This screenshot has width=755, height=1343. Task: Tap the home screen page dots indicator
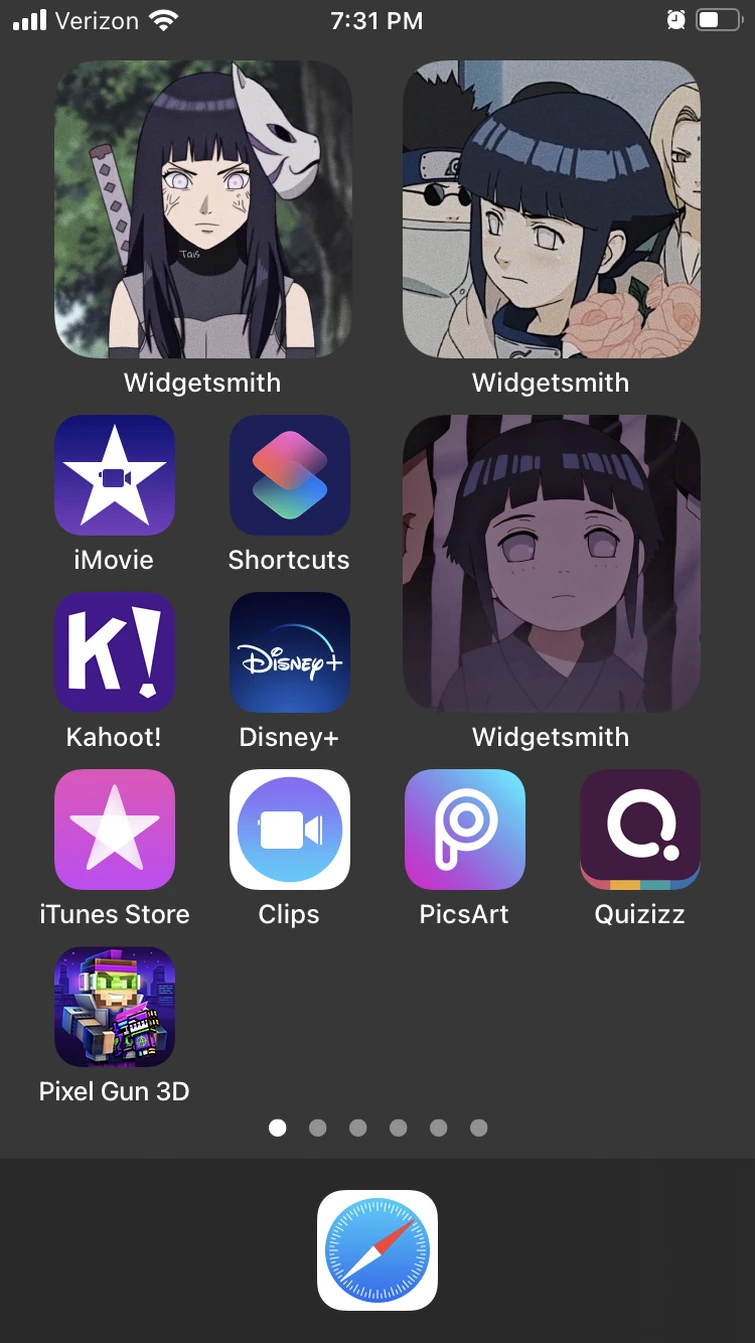tap(378, 1128)
